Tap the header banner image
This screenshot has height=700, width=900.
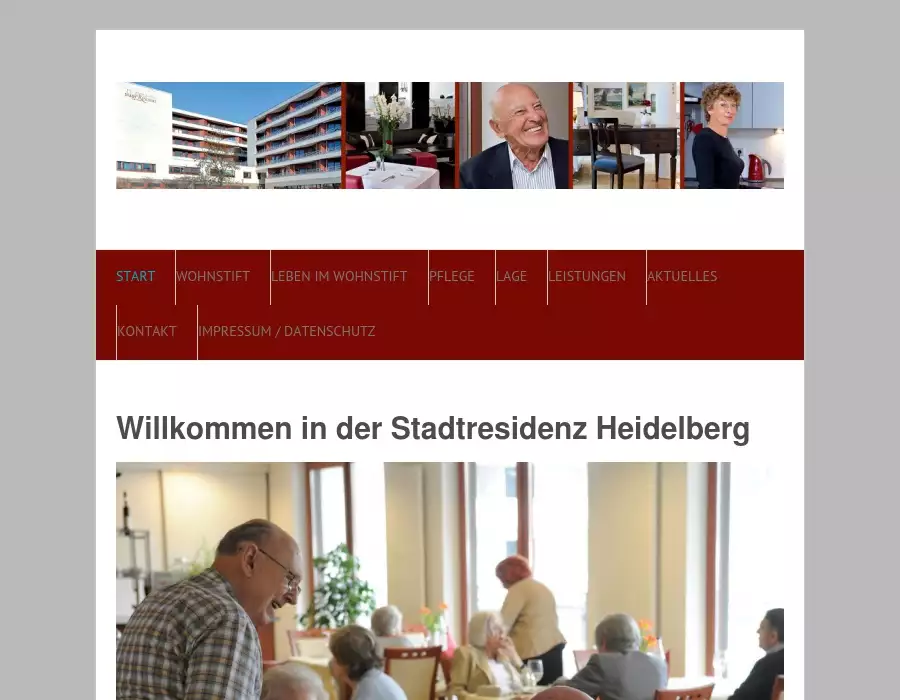(450, 135)
